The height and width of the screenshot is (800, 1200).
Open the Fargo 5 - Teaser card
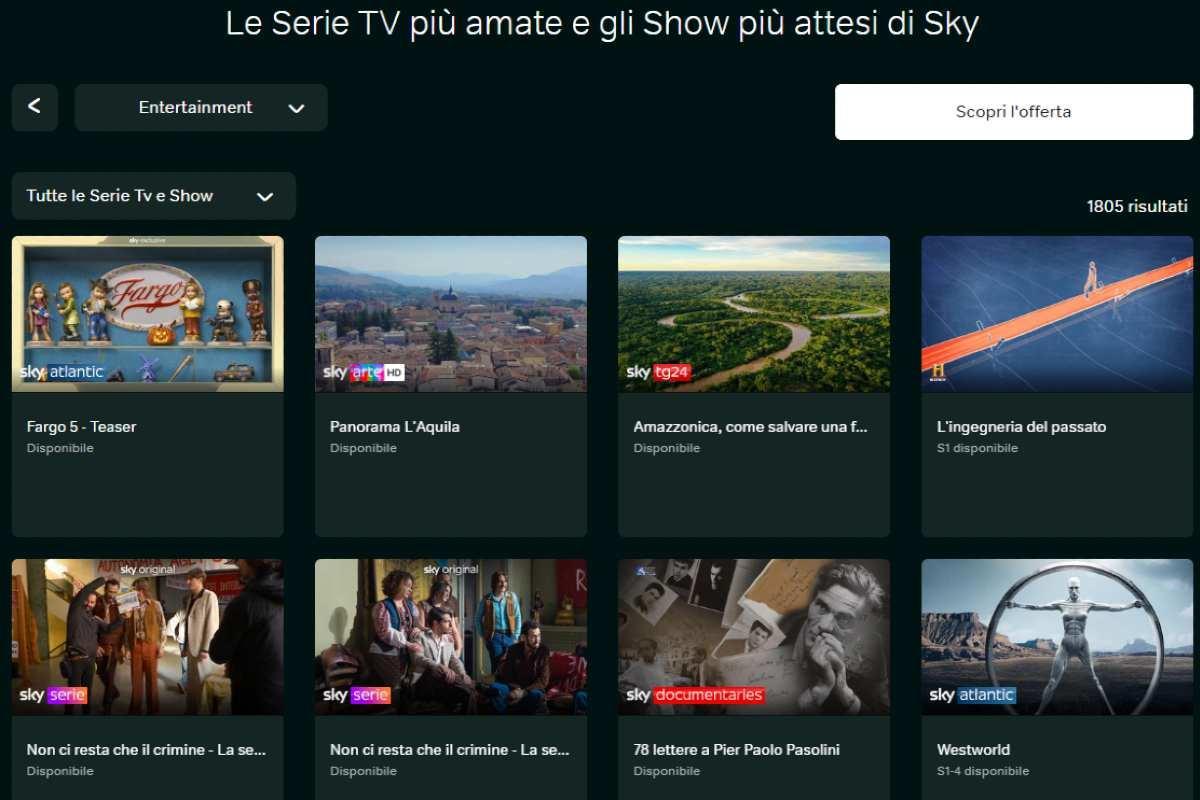147,385
